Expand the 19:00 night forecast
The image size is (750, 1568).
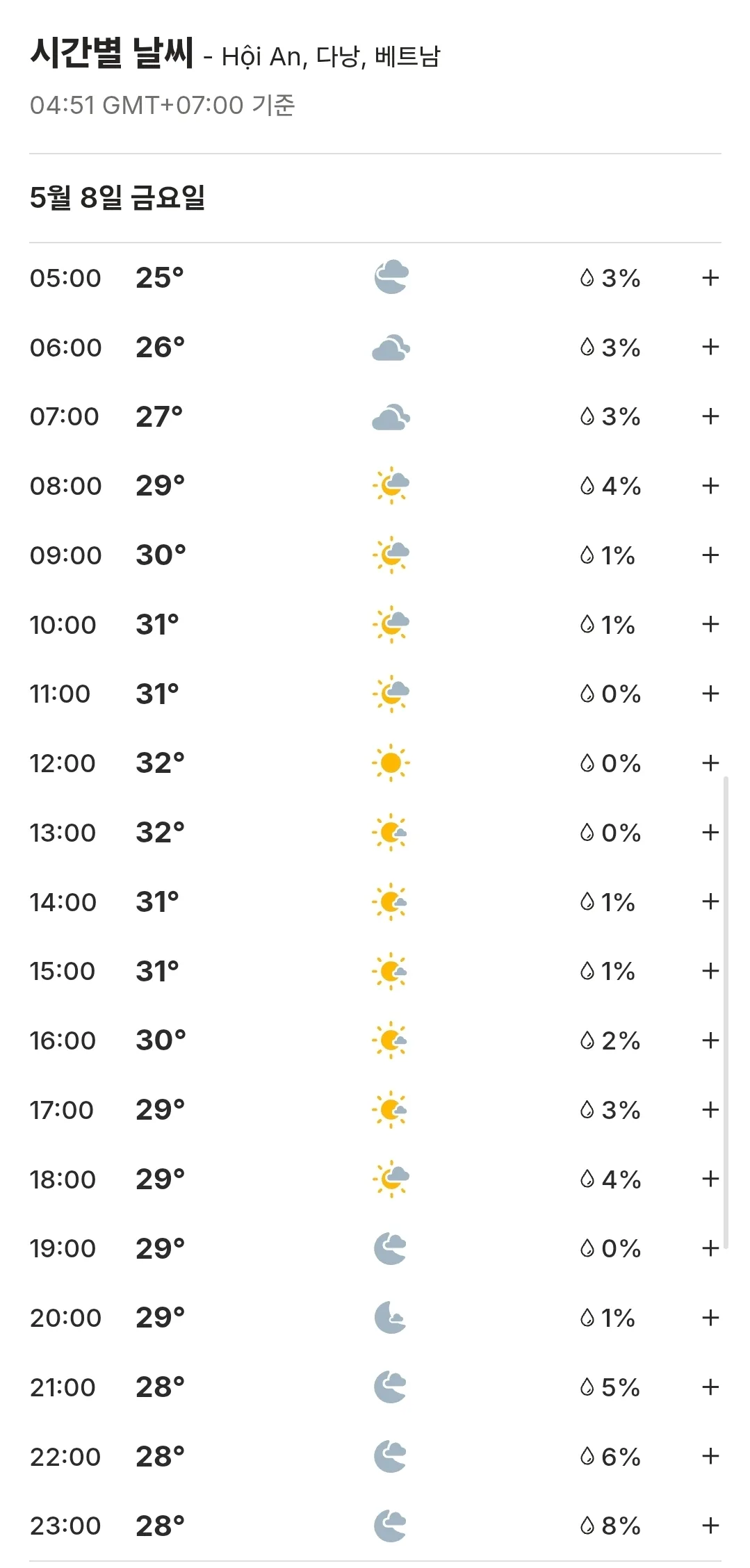pyautogui.click(x=710, y=1248)
